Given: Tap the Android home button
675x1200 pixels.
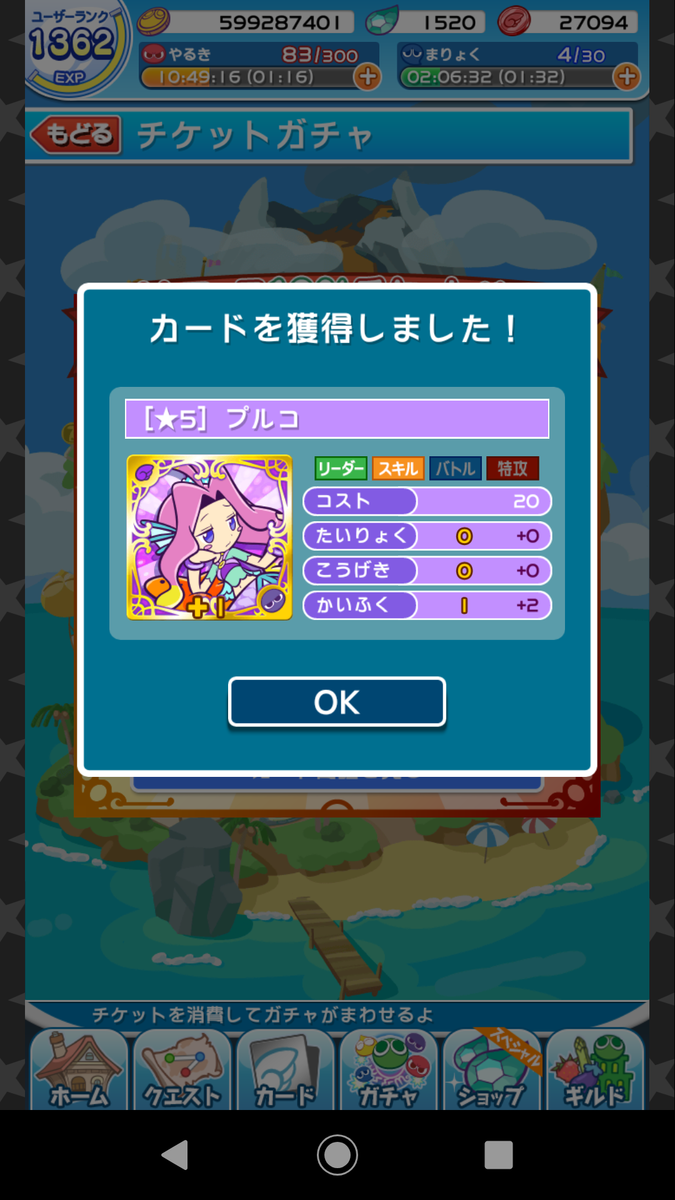Looking at the screenshot, I should click(x=337, y=1155).
